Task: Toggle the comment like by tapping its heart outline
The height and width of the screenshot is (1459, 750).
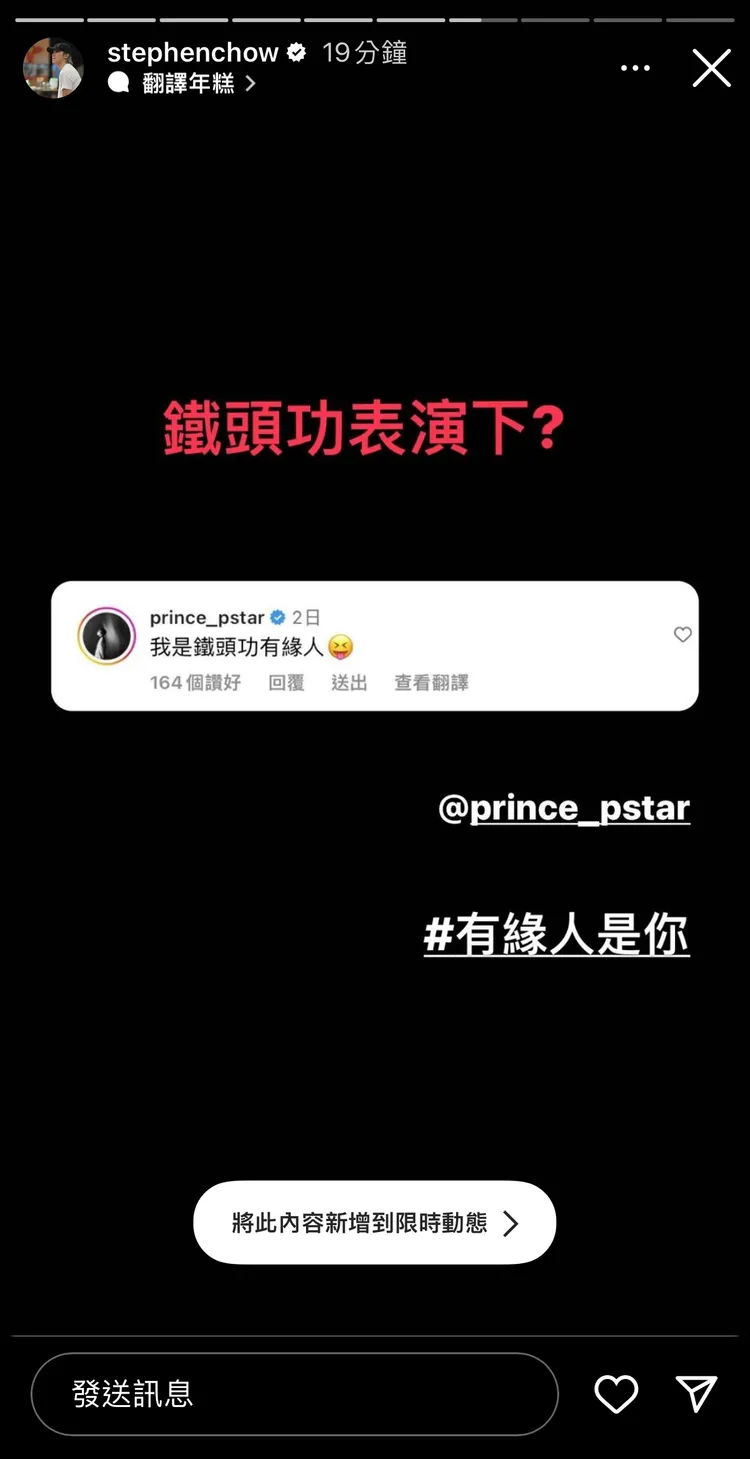Action: [683, 634]
